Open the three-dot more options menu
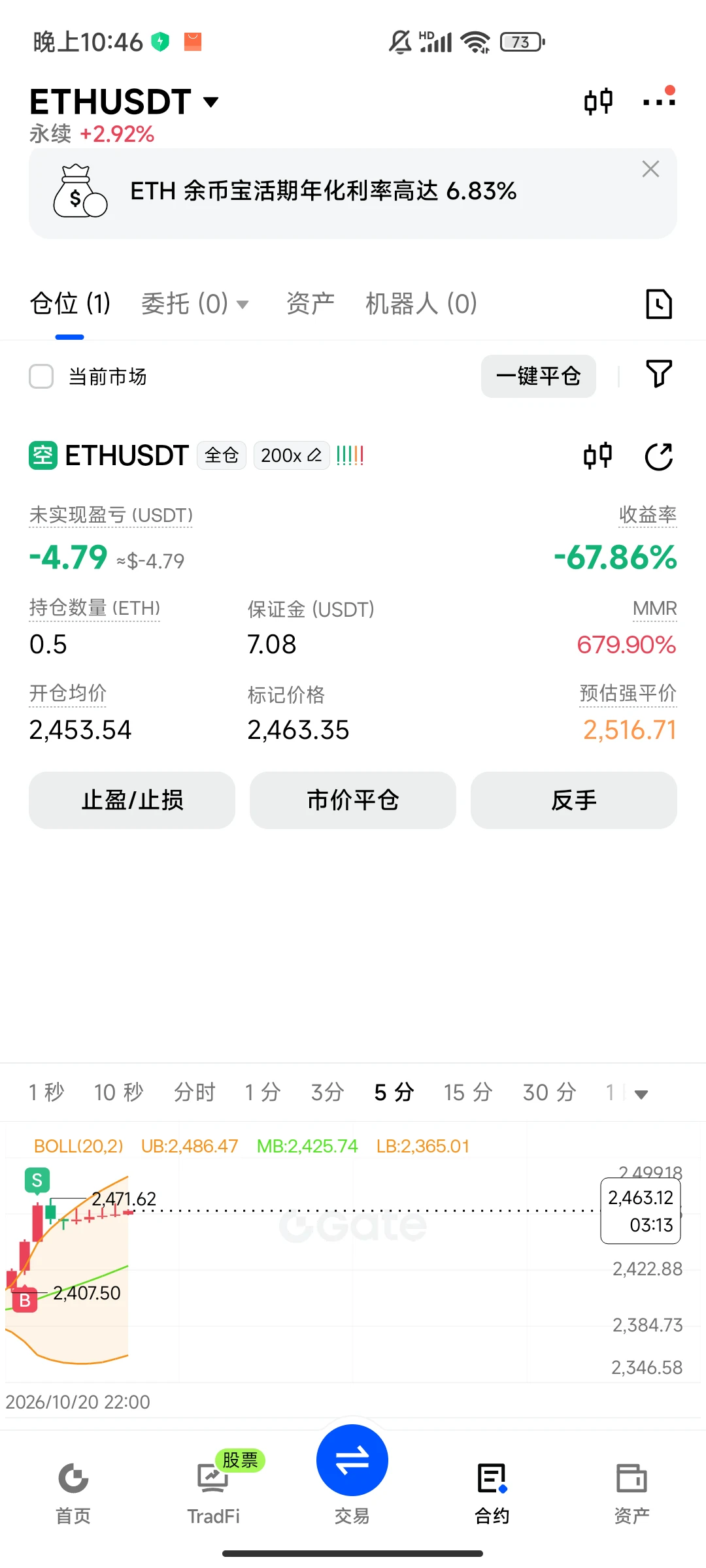Image resolution: width=706 pixels, height=1568 pixels. point(658,101)
